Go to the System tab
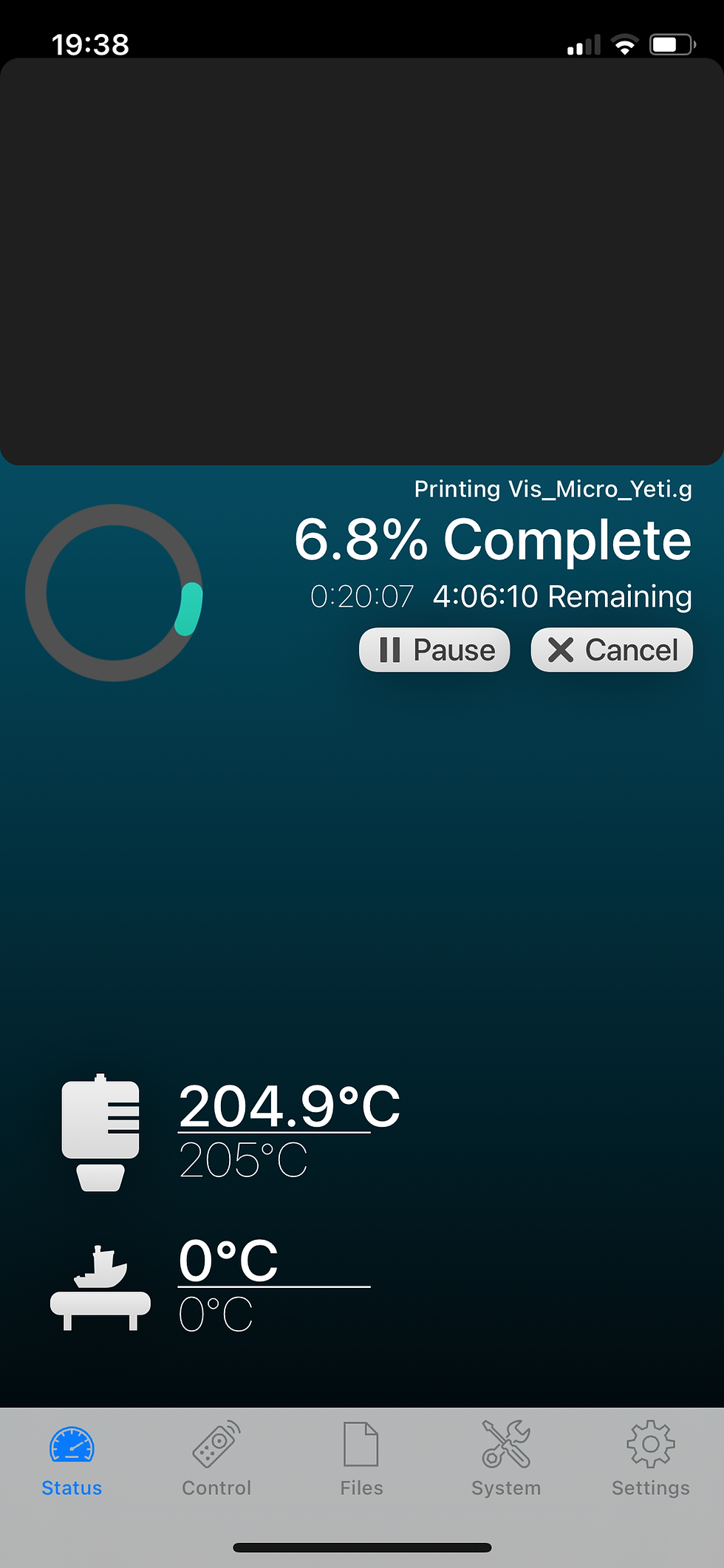Screen dimensions: 724x1568 (506, 1459)
